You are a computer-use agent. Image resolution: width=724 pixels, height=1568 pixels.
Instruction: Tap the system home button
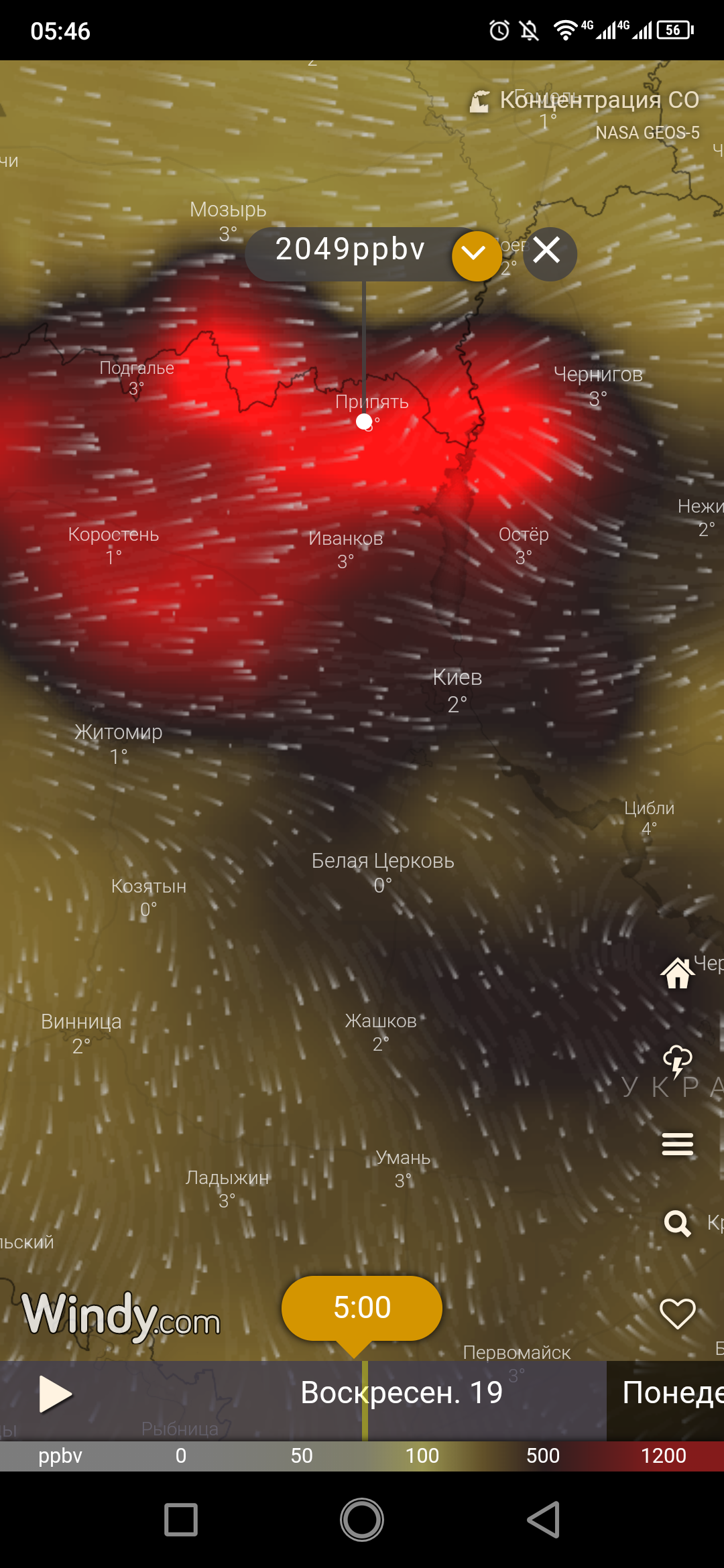coord(362,1520)
